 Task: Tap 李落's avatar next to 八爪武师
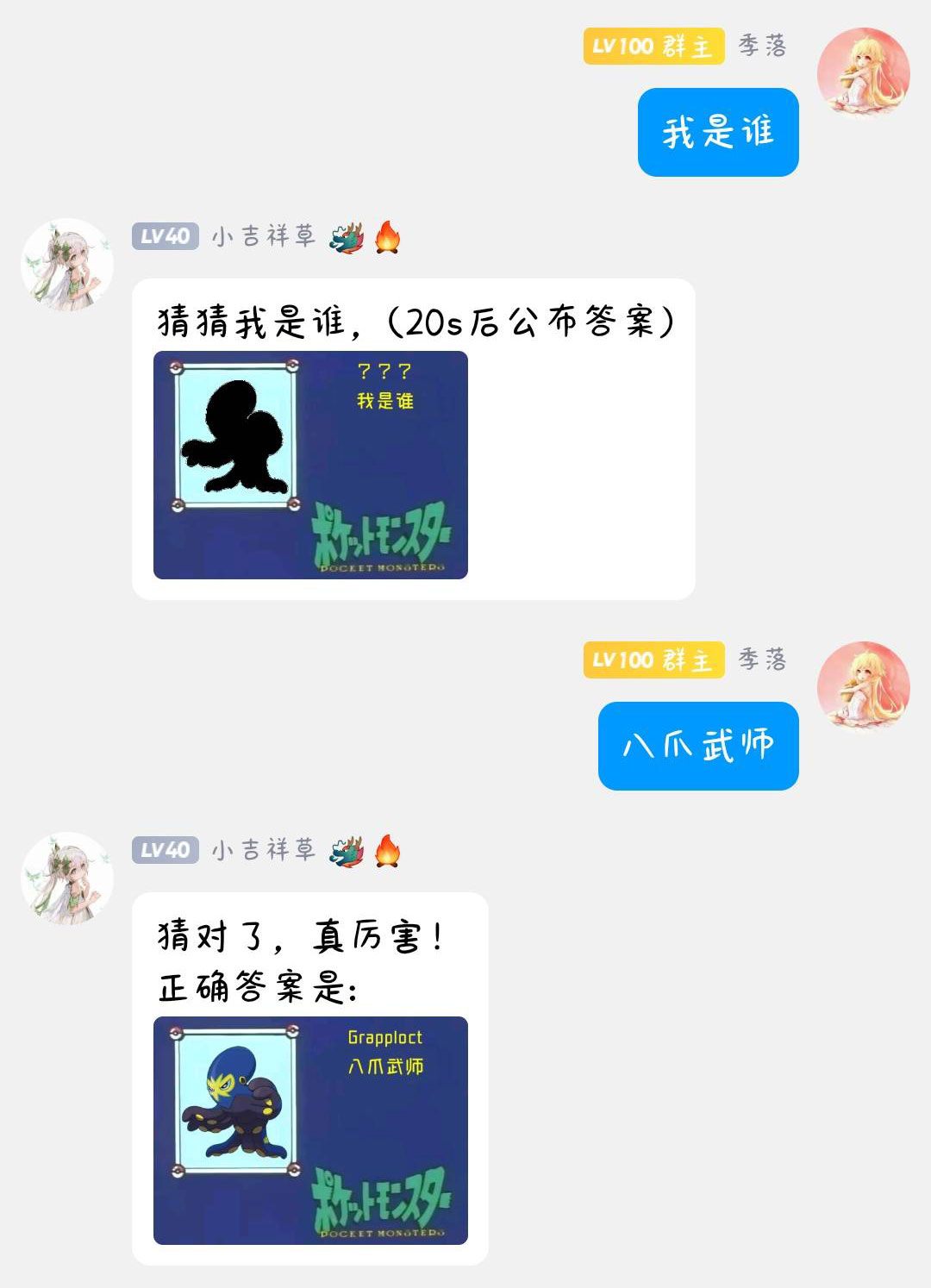[863, 687]
